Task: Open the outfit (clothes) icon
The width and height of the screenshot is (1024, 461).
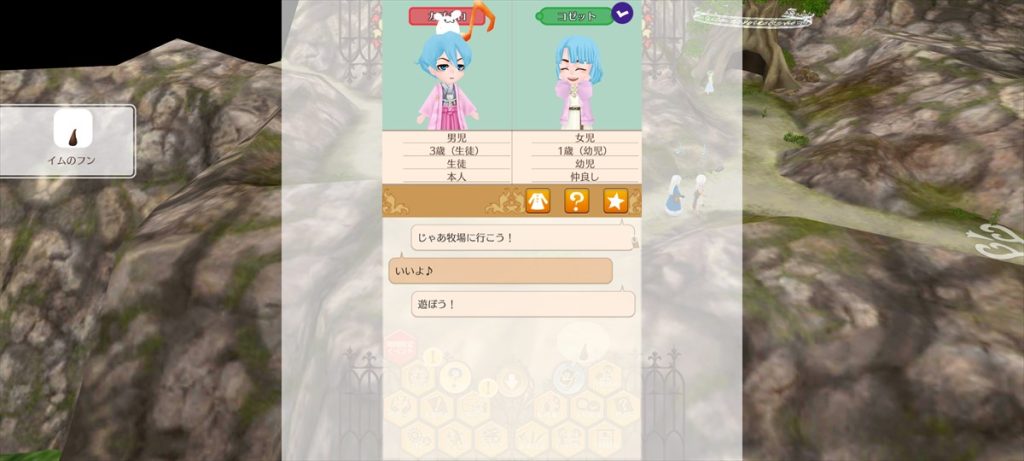Action: coord(538,201)
